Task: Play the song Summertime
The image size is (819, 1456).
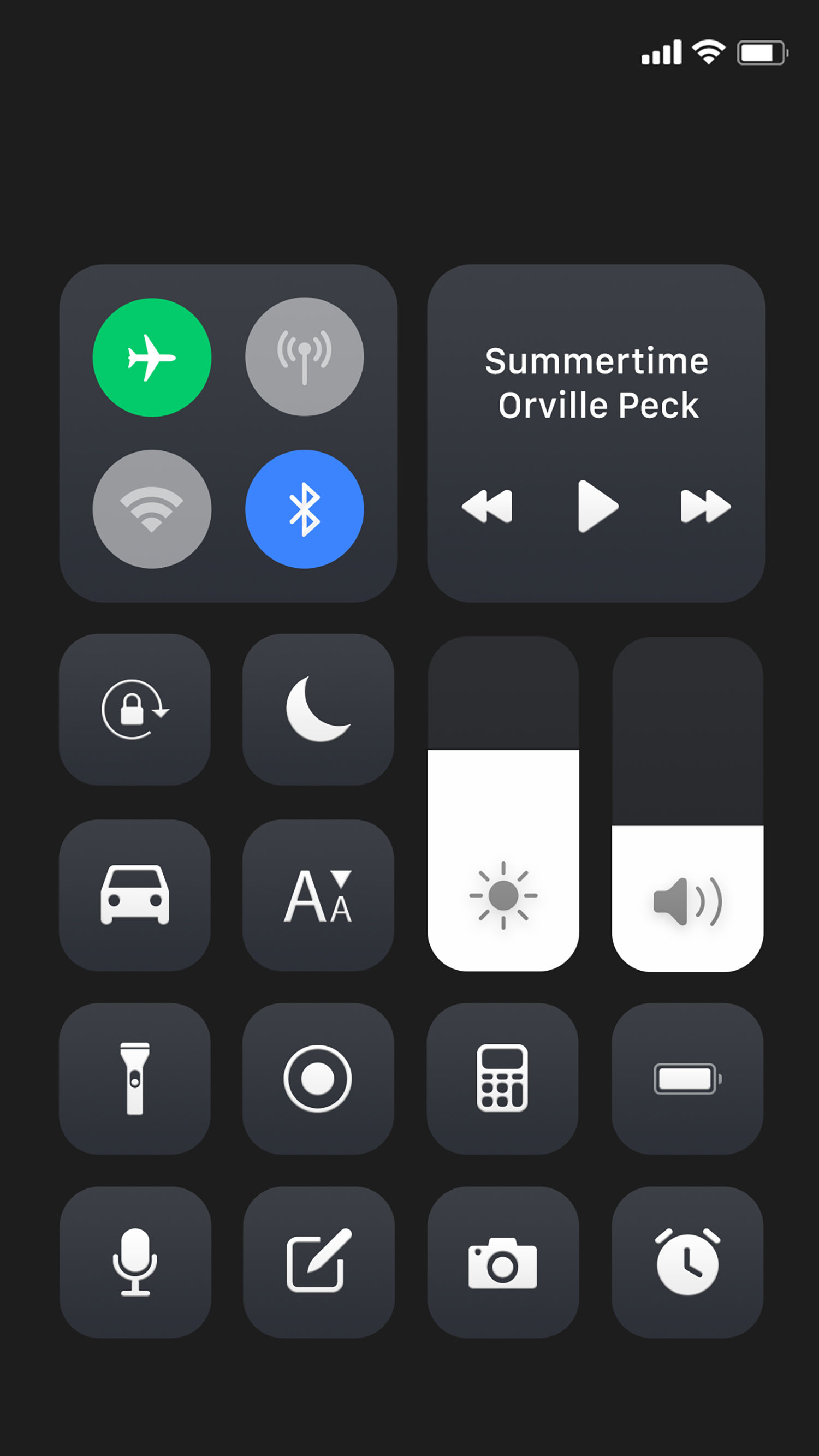Action: (x=596, y=508)
